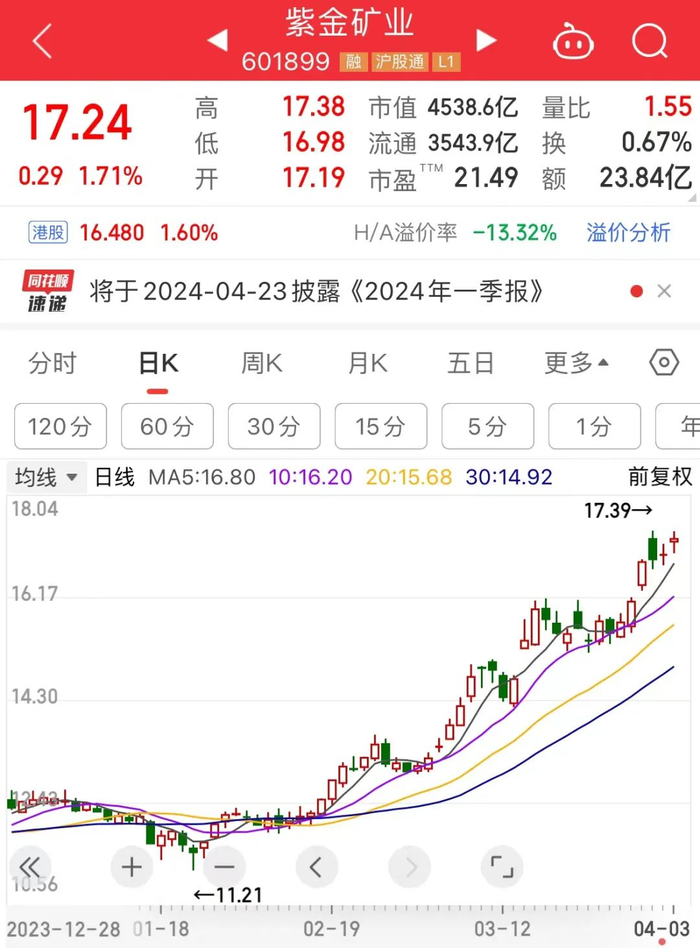Image resolution: width=700 pixels, height=948 pixels.
Task: Open 溢价分析 link
Action: click(628, 233)
